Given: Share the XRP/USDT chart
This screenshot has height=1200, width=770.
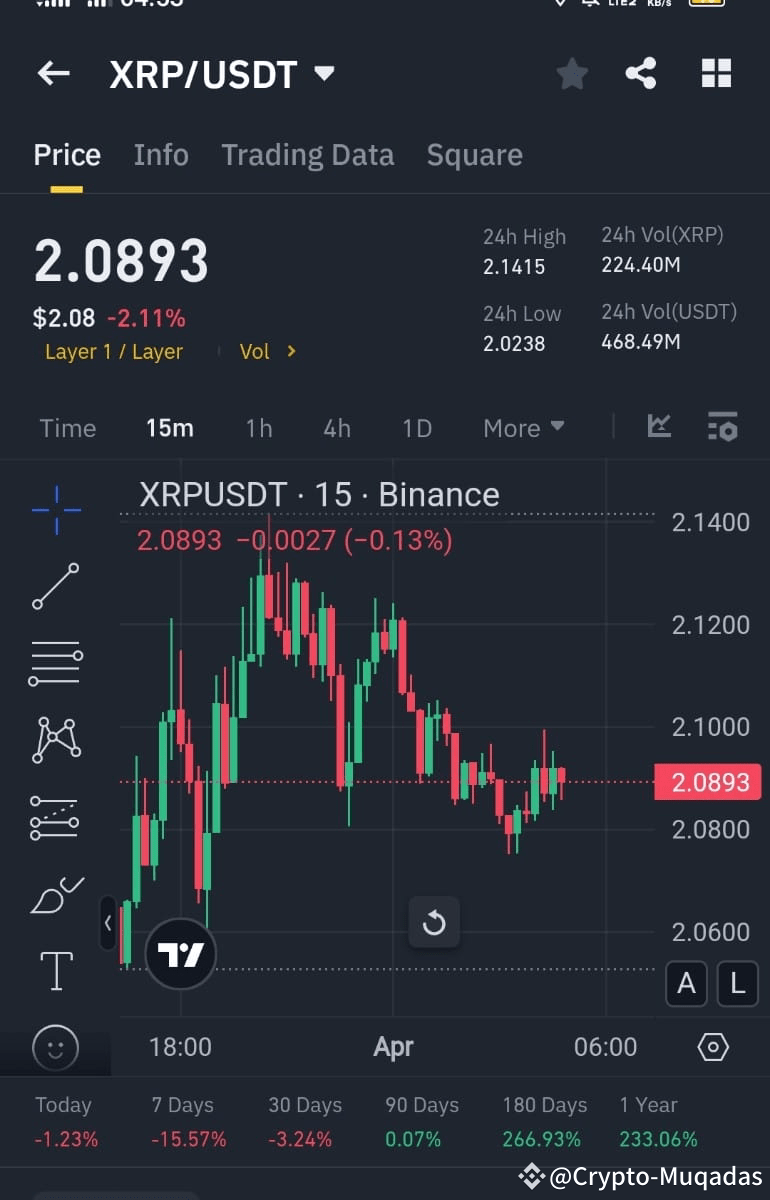Looking at the screenshot, I should 641,73.
